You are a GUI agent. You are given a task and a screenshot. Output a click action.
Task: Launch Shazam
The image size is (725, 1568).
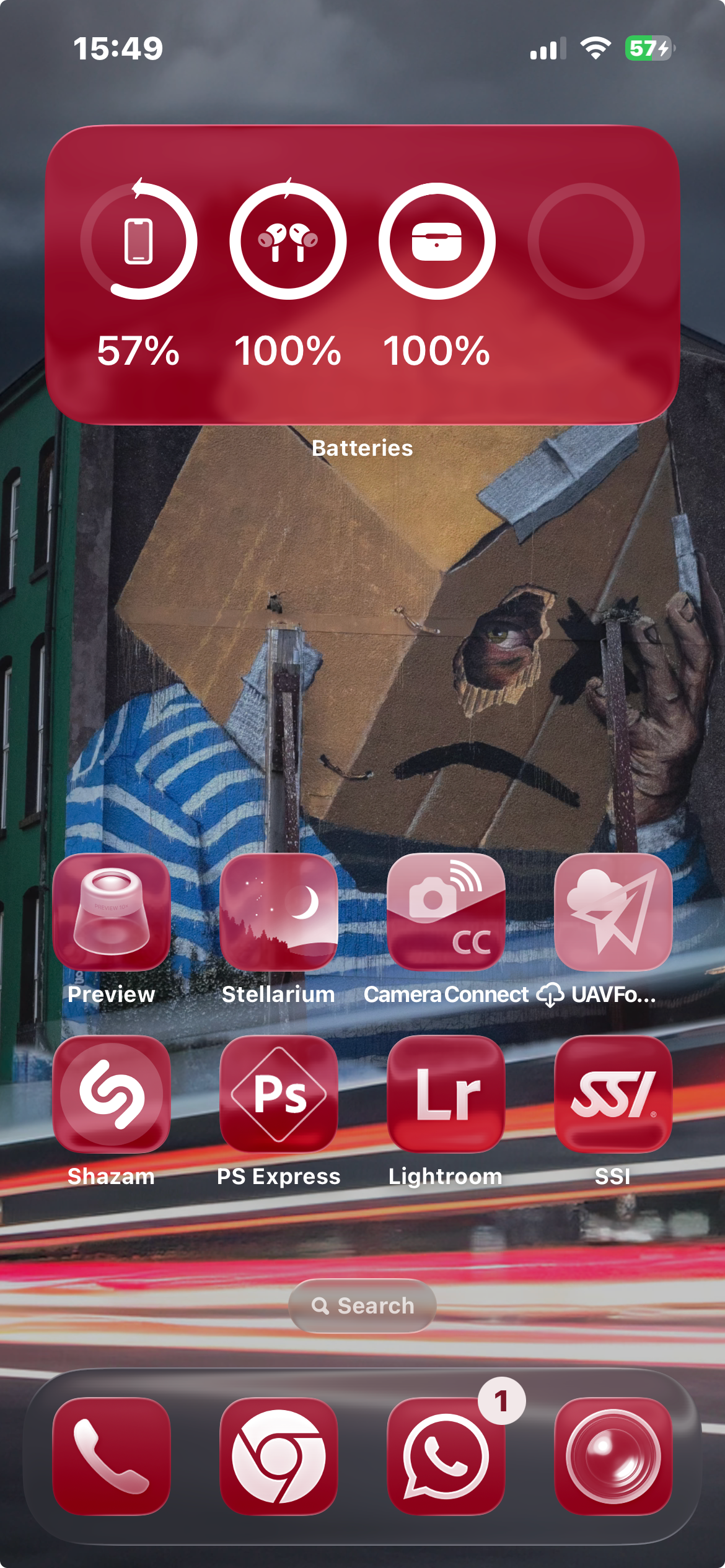pyautogui.click(x=112, y=1094)
